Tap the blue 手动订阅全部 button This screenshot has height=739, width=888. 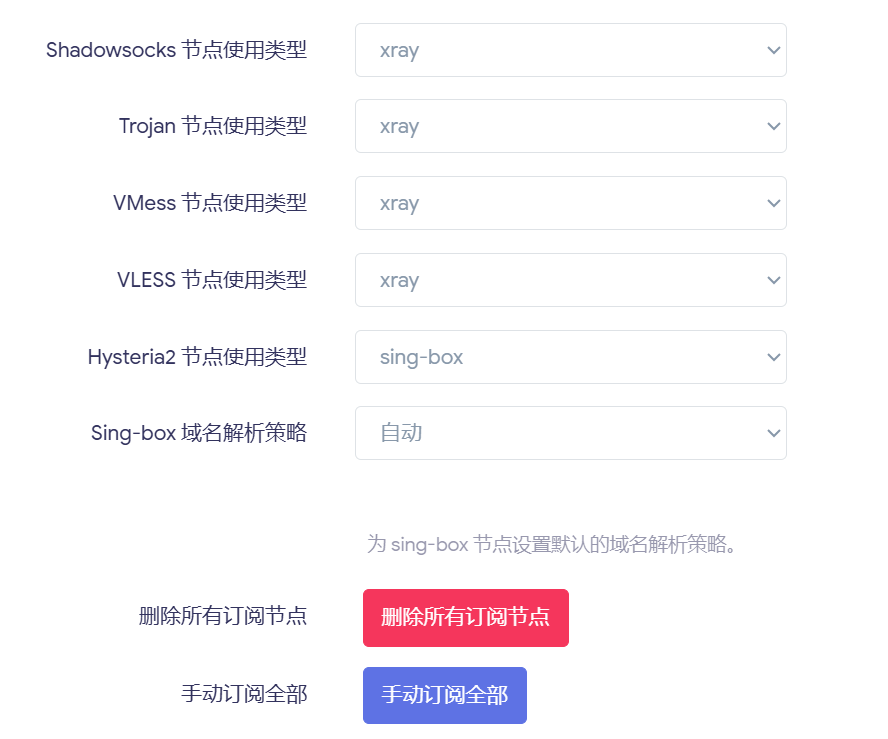pyautogui.click(x=444, y=695)
